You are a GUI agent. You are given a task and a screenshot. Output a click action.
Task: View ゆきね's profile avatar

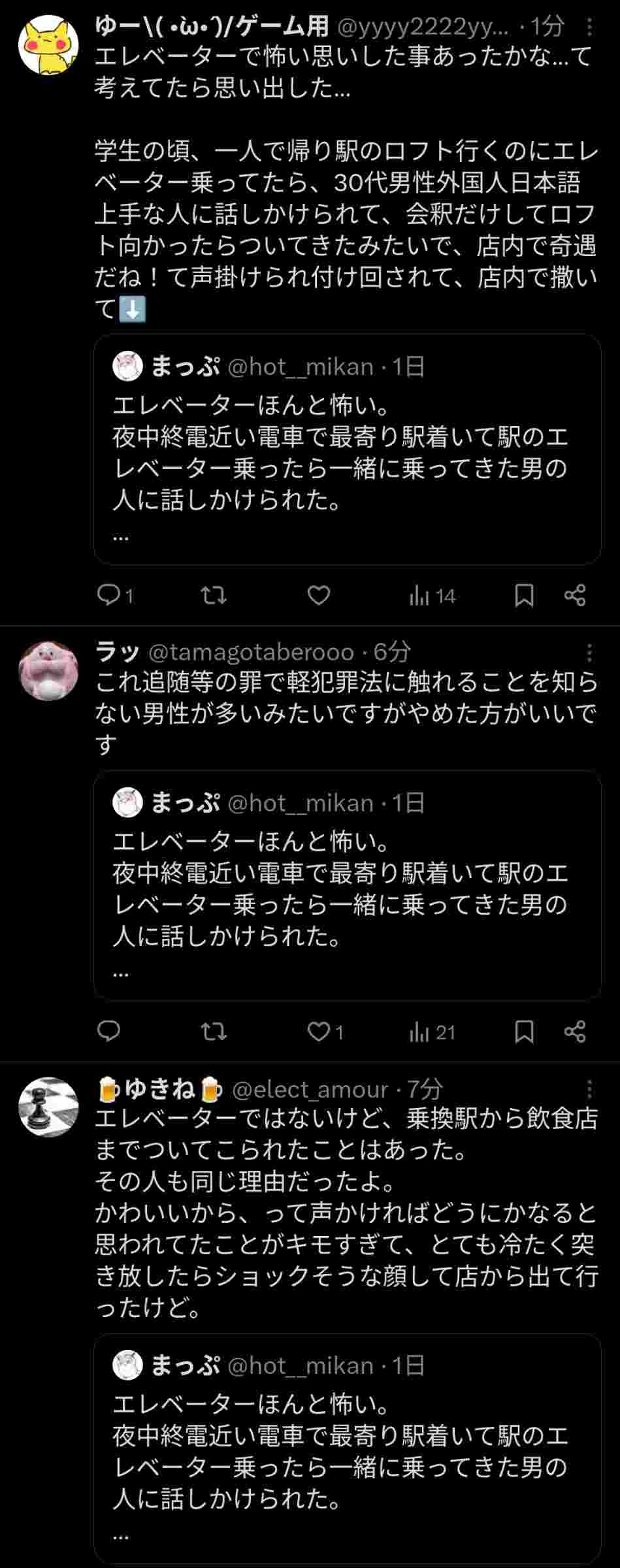48,1107
